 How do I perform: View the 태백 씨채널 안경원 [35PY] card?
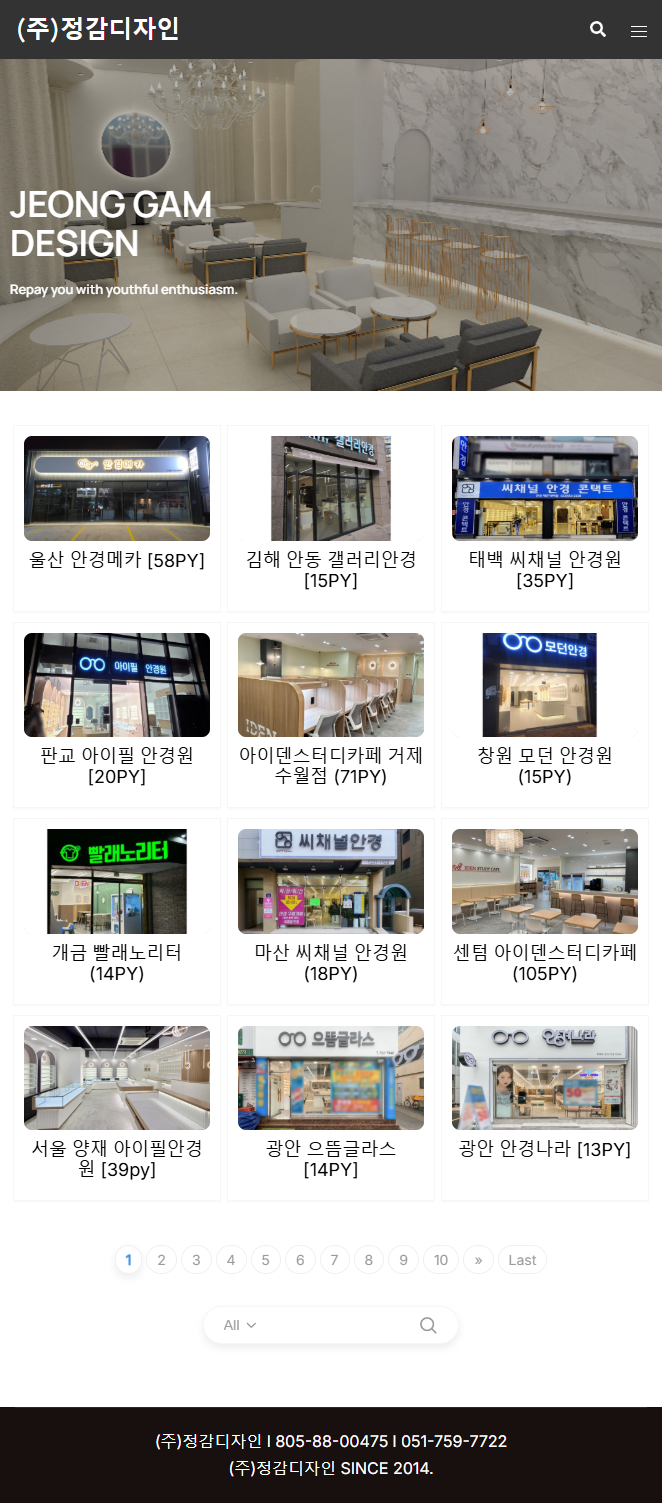[x=545, y=489]
